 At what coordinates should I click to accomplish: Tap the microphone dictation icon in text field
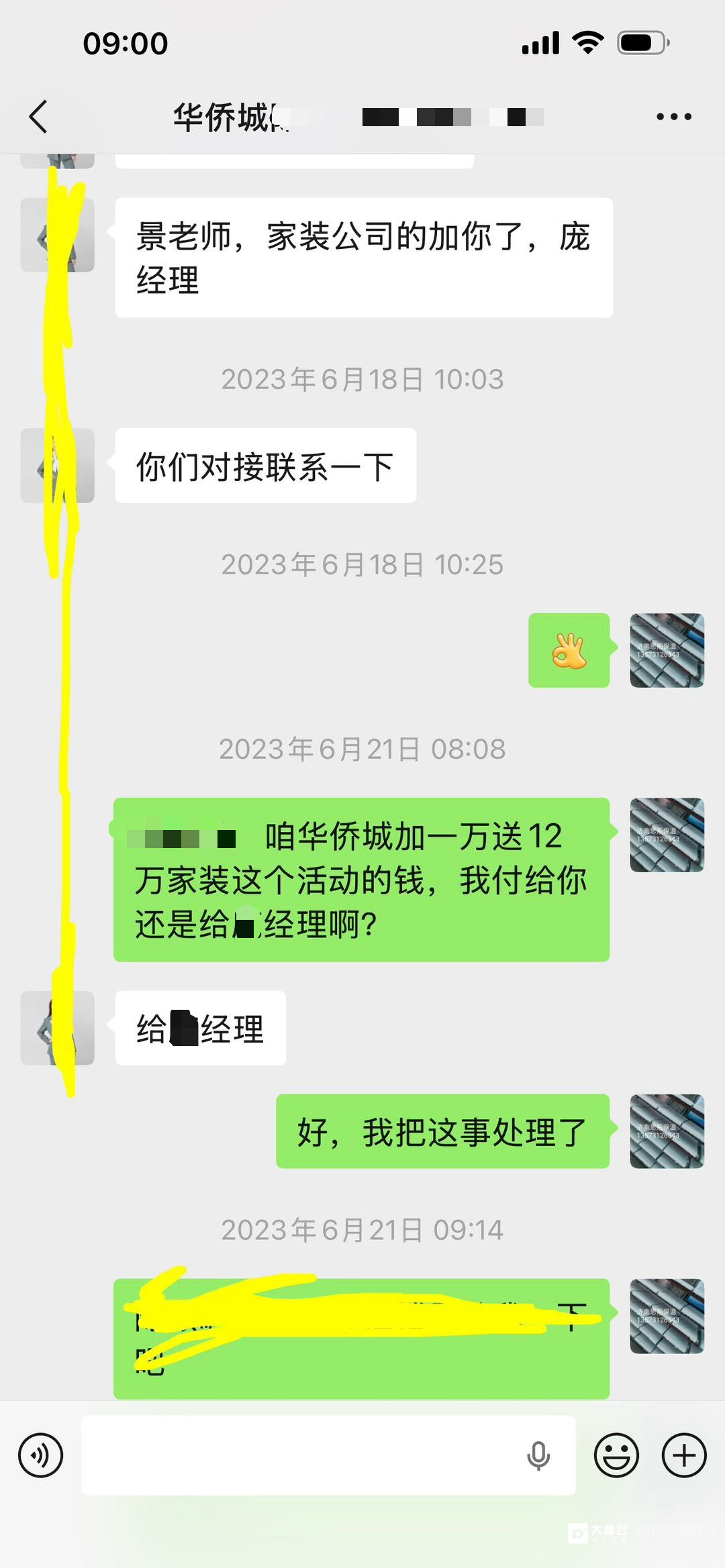point(538,1455)
